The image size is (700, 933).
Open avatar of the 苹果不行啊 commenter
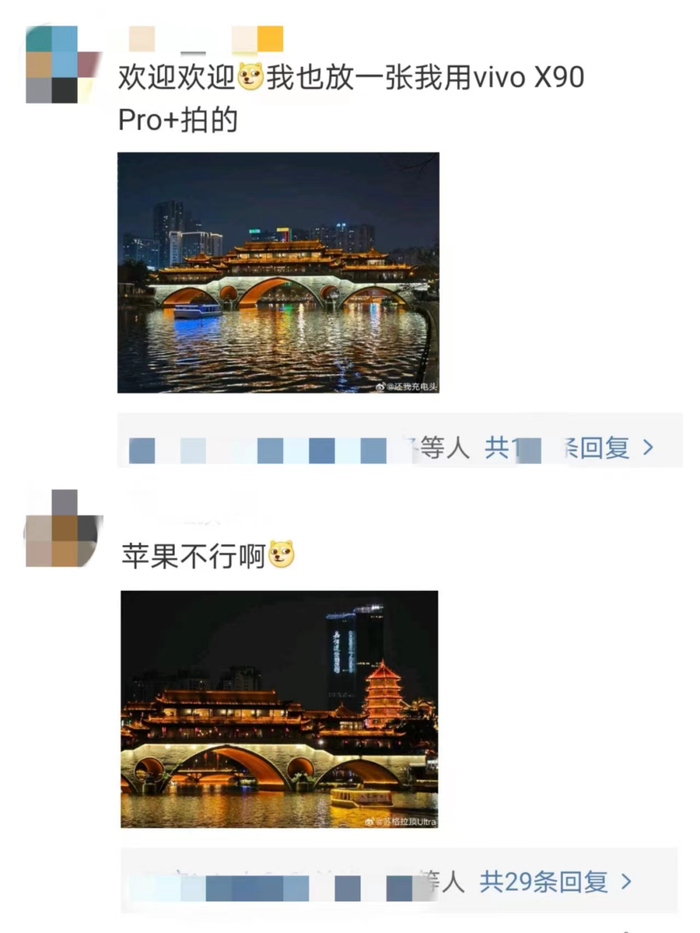61,528
